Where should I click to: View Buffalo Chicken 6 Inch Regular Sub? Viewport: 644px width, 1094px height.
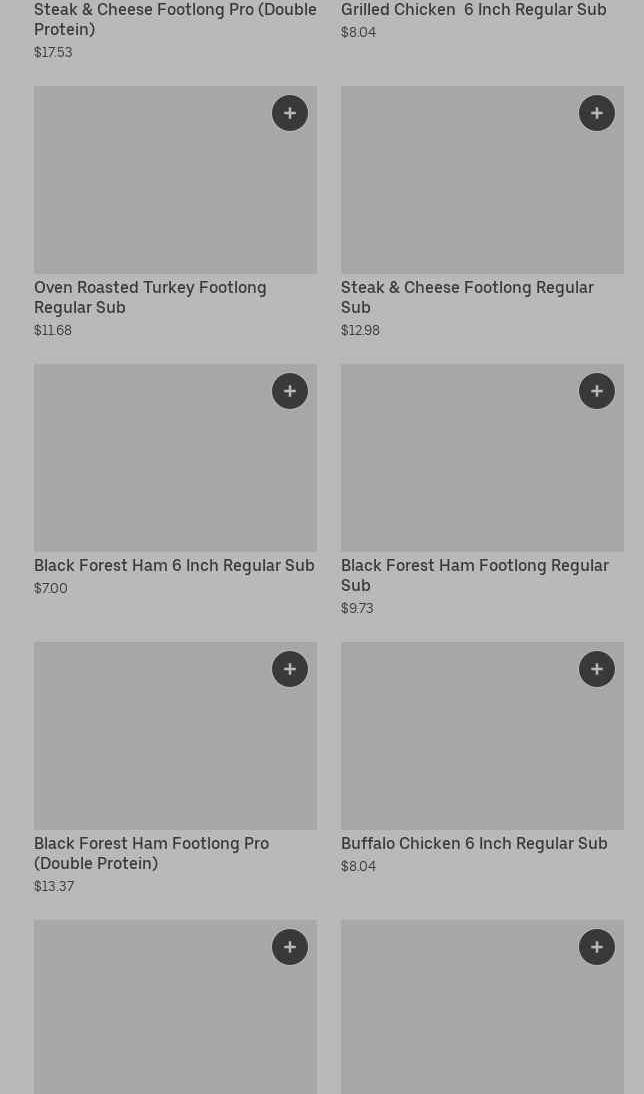[474, 843]
